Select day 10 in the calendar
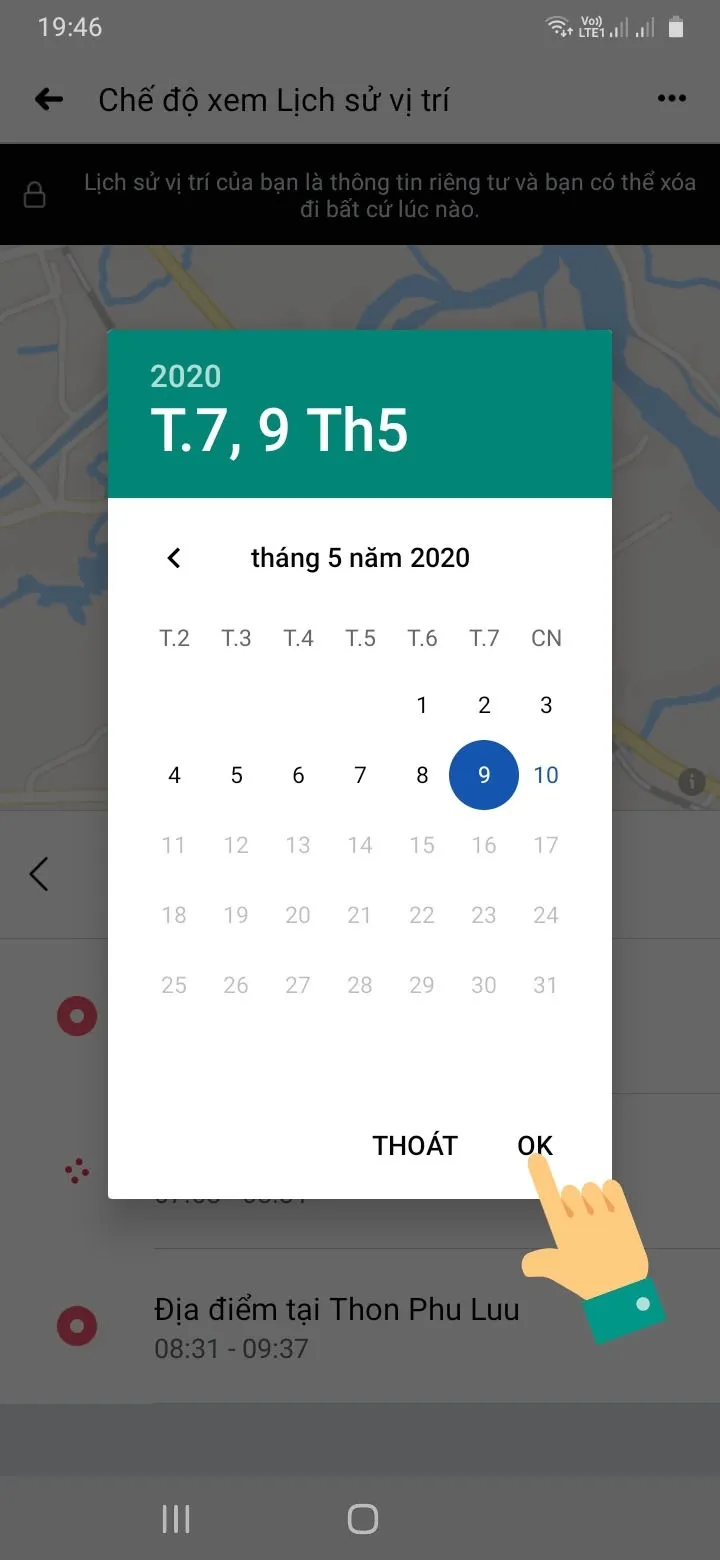The image size is (720, 1560). pyautogui.click(x=546, y=775)
